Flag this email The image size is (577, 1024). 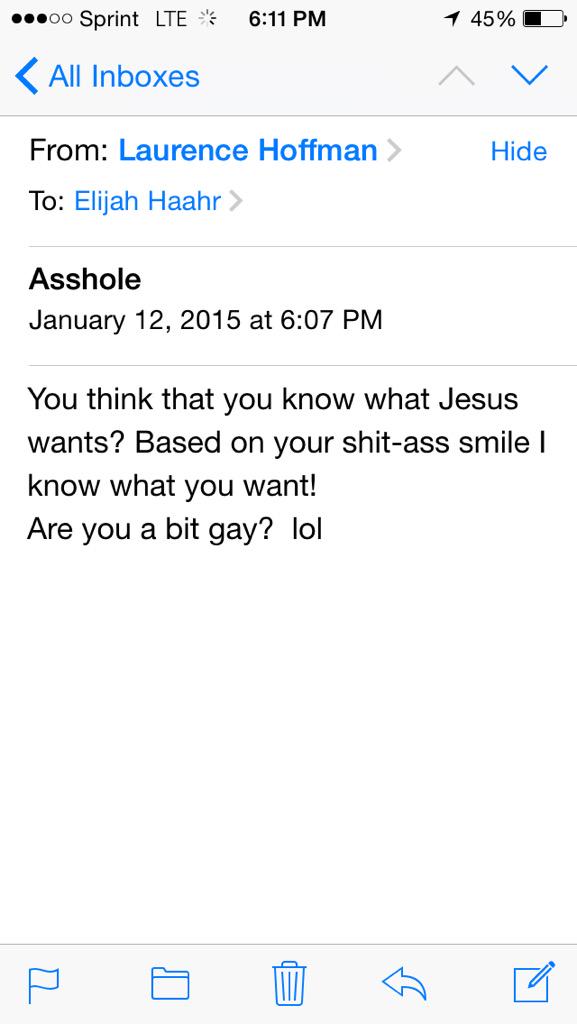[44, 984]
